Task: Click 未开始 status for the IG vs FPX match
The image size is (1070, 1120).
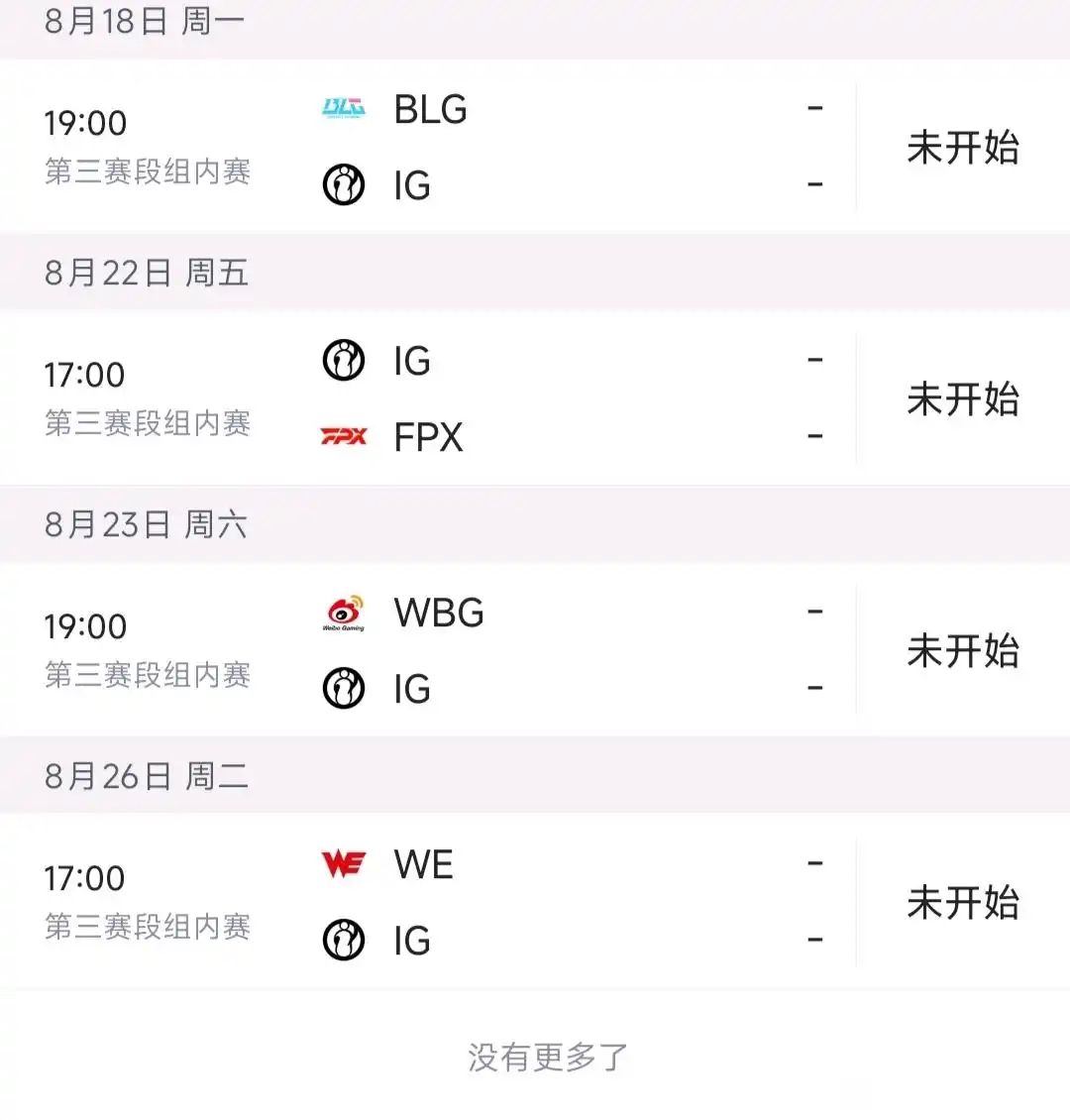Action: [962, 398]
